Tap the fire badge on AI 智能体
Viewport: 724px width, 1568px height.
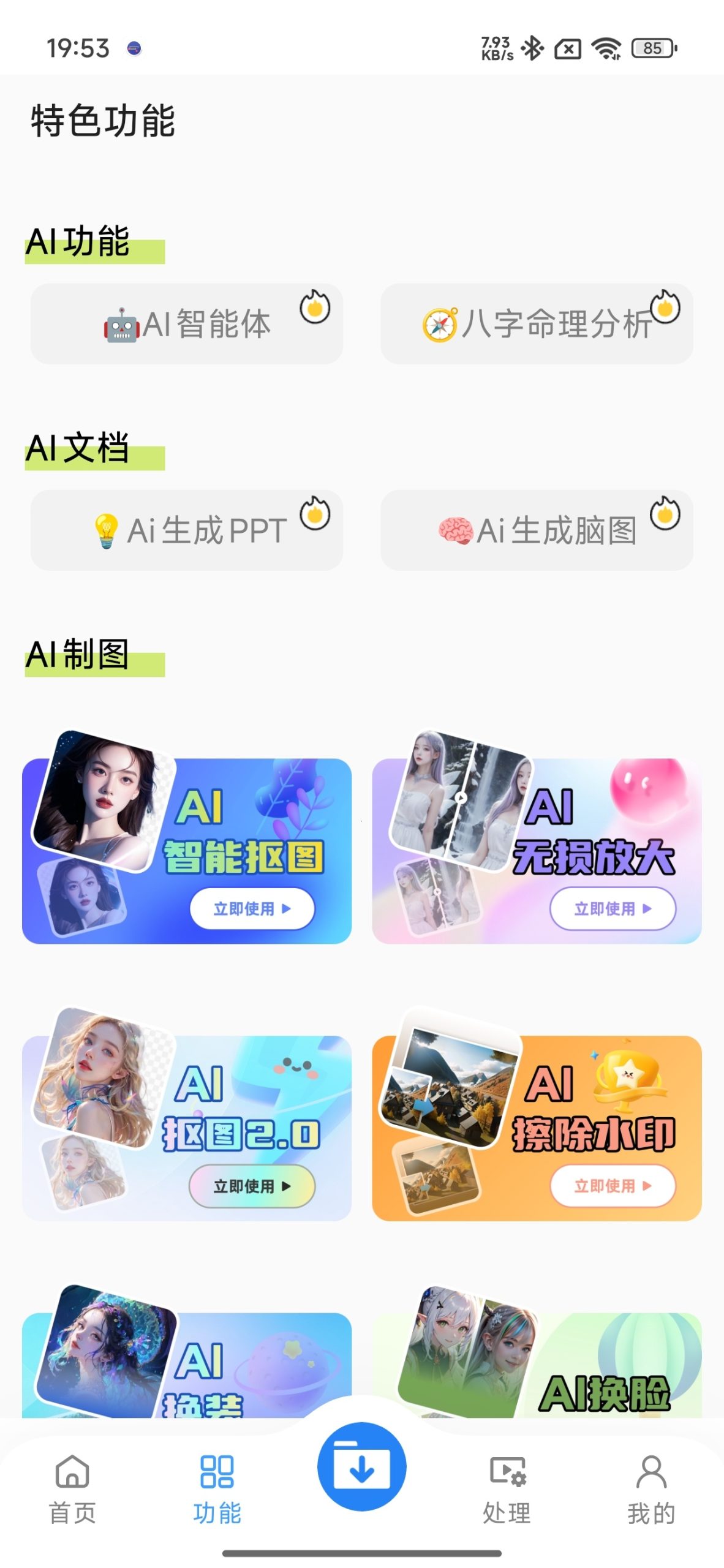[x=314, y=307]
